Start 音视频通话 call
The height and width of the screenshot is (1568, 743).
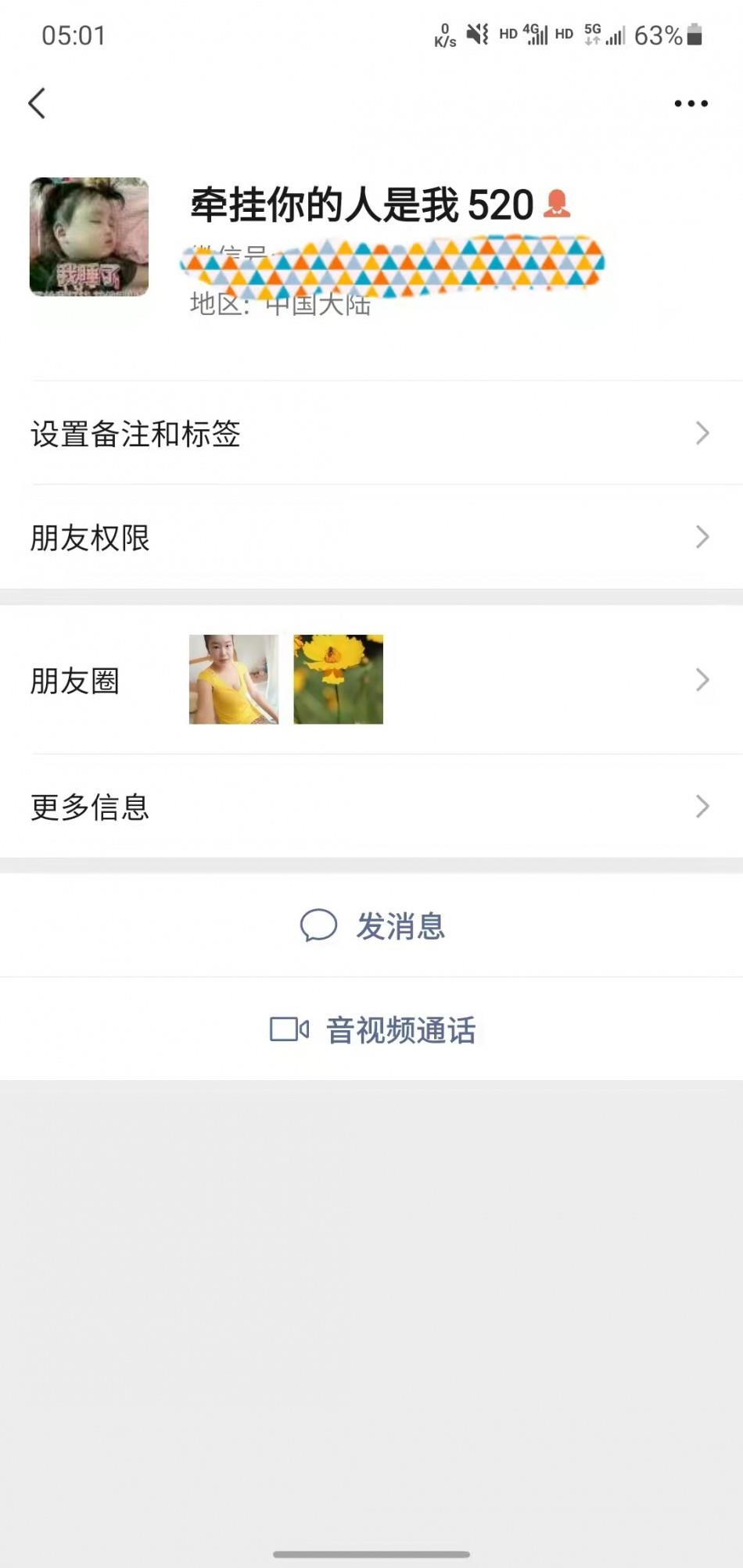tap(372, 1030)
